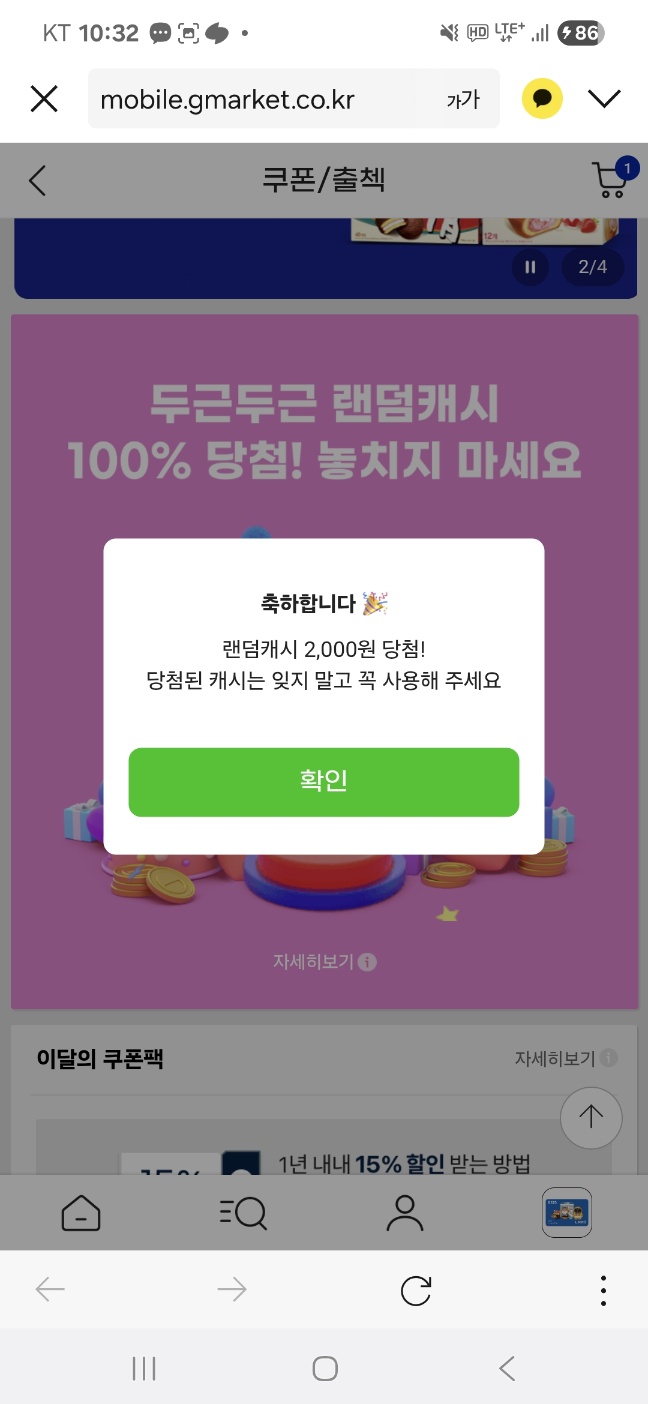Pause the banner carousel
The height and width of the screenshot is (1404, 648).
pyautogui.click(x=531, y=267)
